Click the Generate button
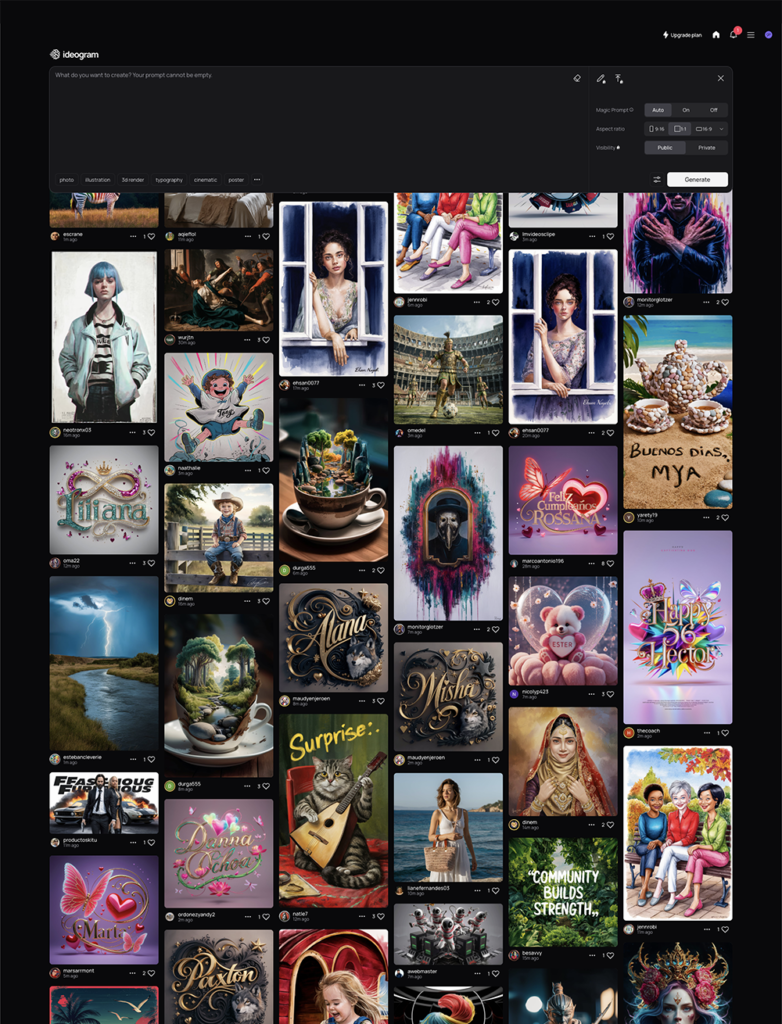 [697, 179]
